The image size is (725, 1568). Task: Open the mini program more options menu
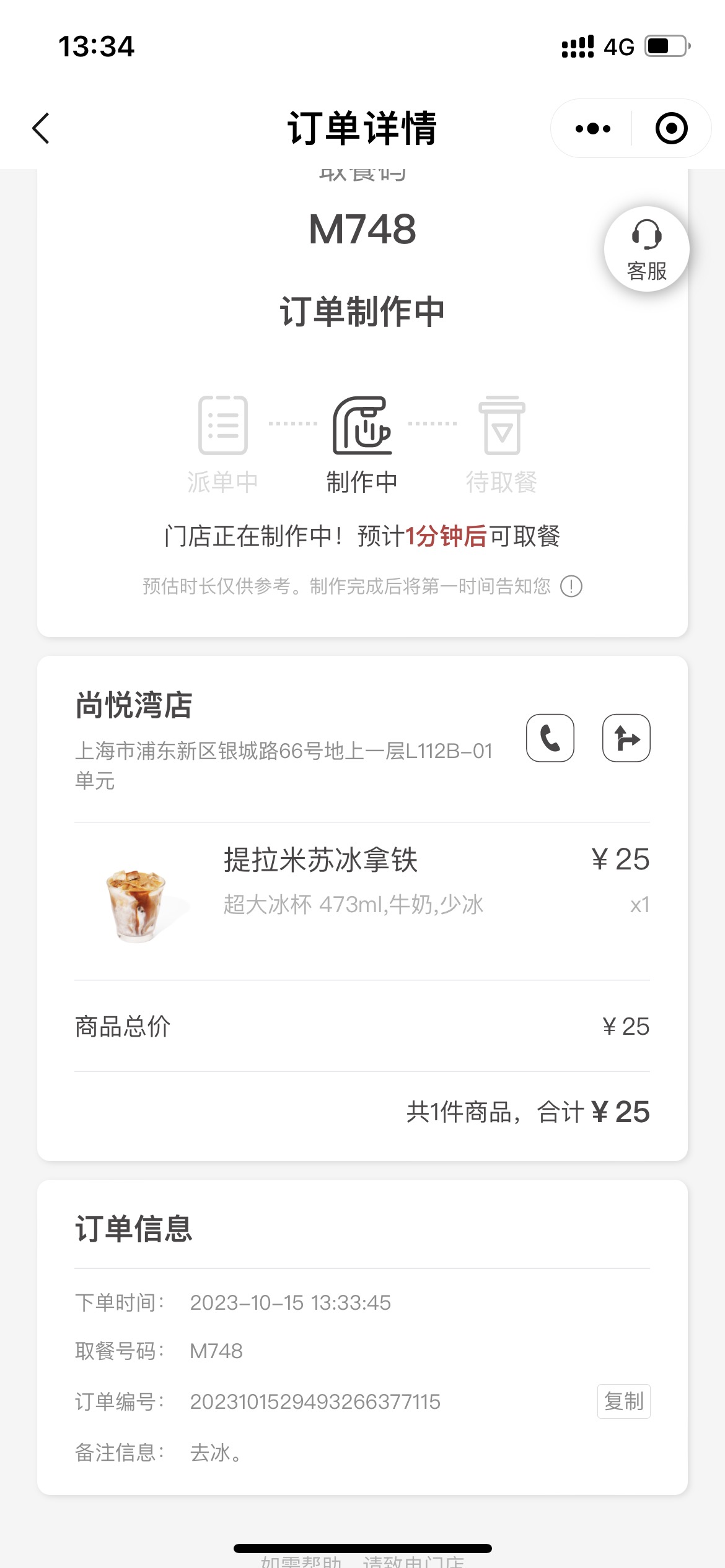click(592, 128)
